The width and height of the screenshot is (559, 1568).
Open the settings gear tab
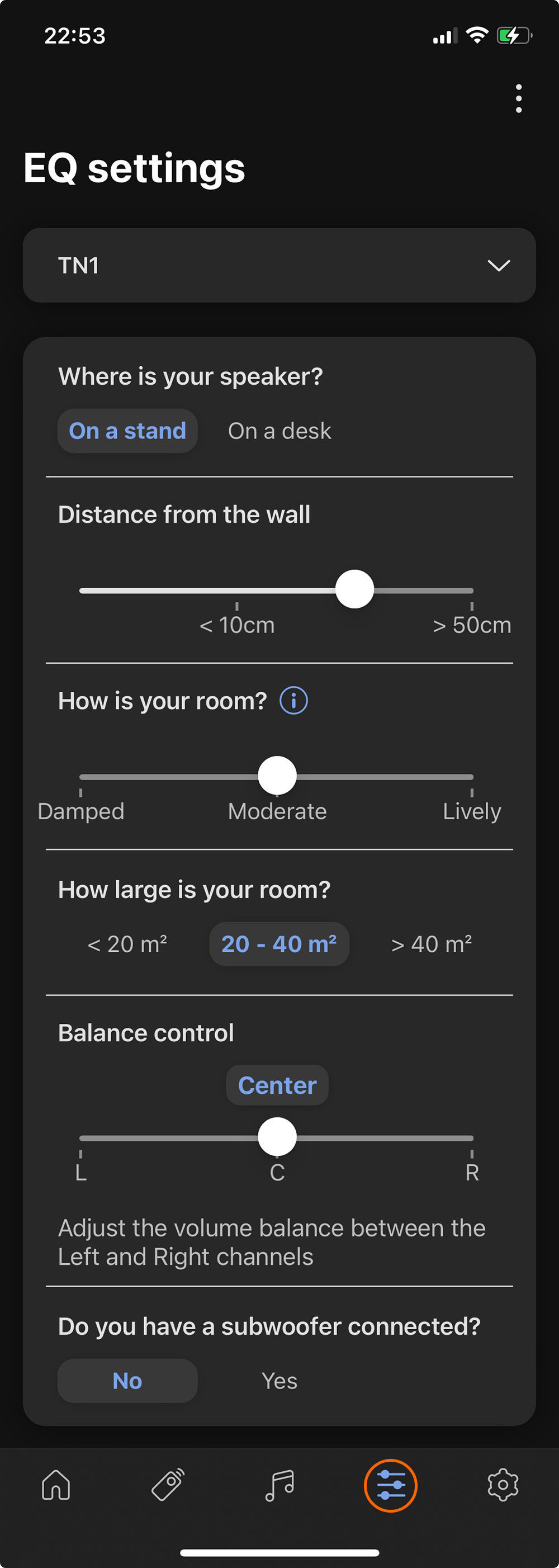[x=503, y=1485]
